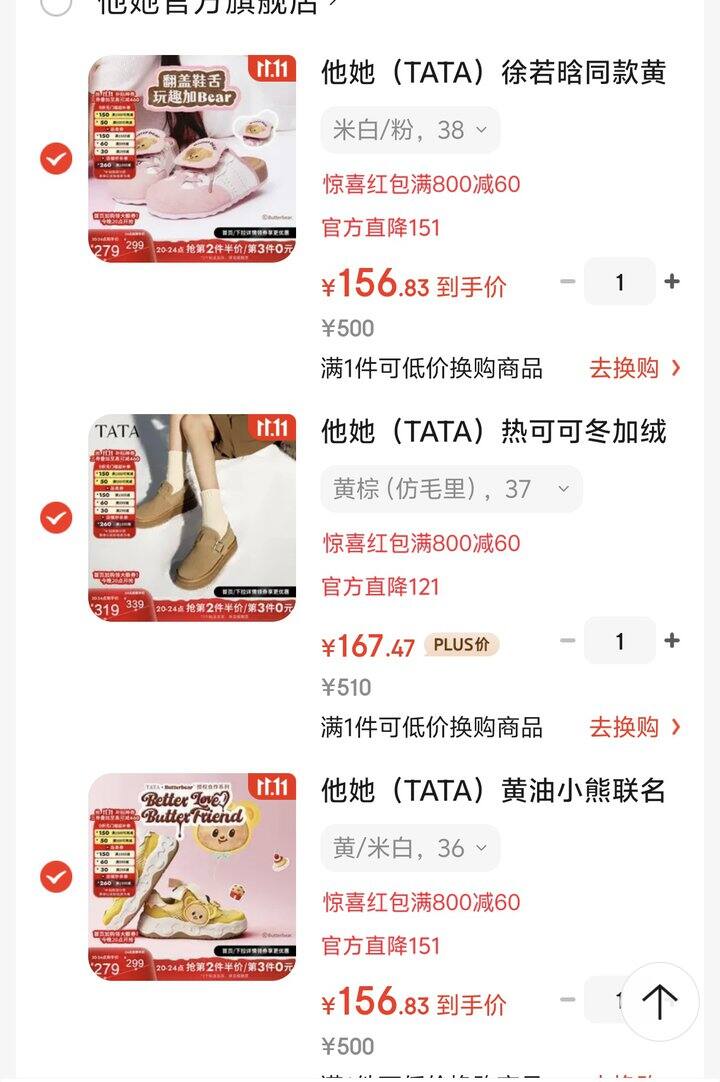Screen dimensions: 720x1082
Task: Decrease quantity of 黄油小熊联名 shoes
Action: tap(568, 1000)
